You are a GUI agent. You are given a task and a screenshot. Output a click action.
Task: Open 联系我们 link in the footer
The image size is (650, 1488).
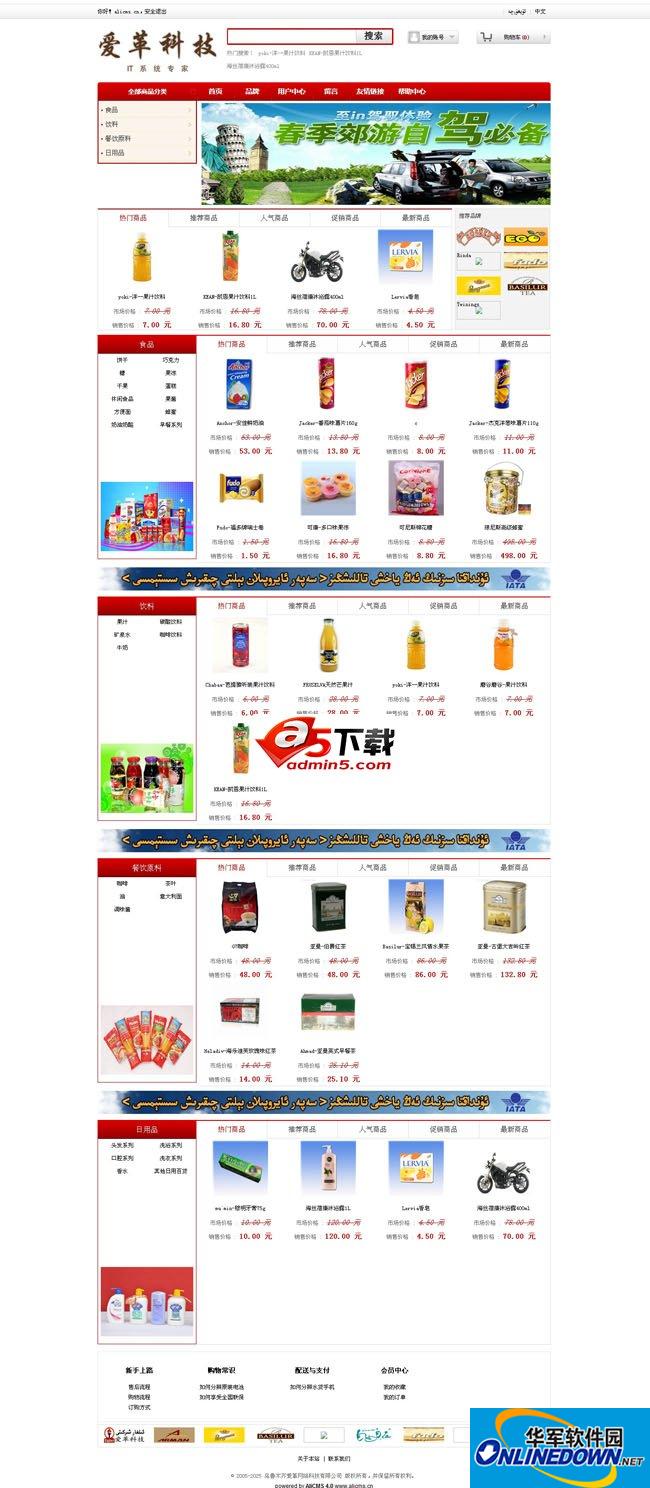[x=338, y=1458]
